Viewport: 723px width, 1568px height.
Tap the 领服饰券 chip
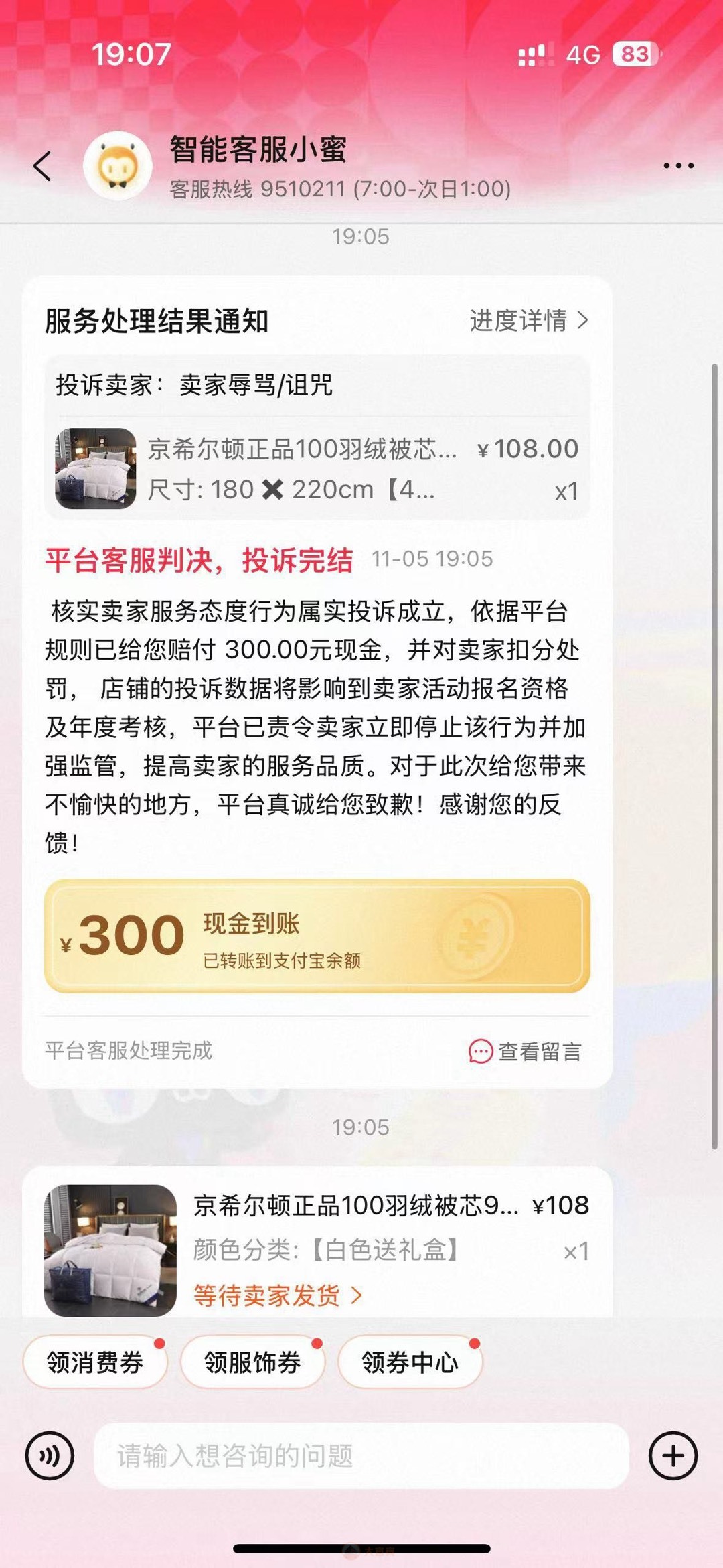tap(252, 1362)
